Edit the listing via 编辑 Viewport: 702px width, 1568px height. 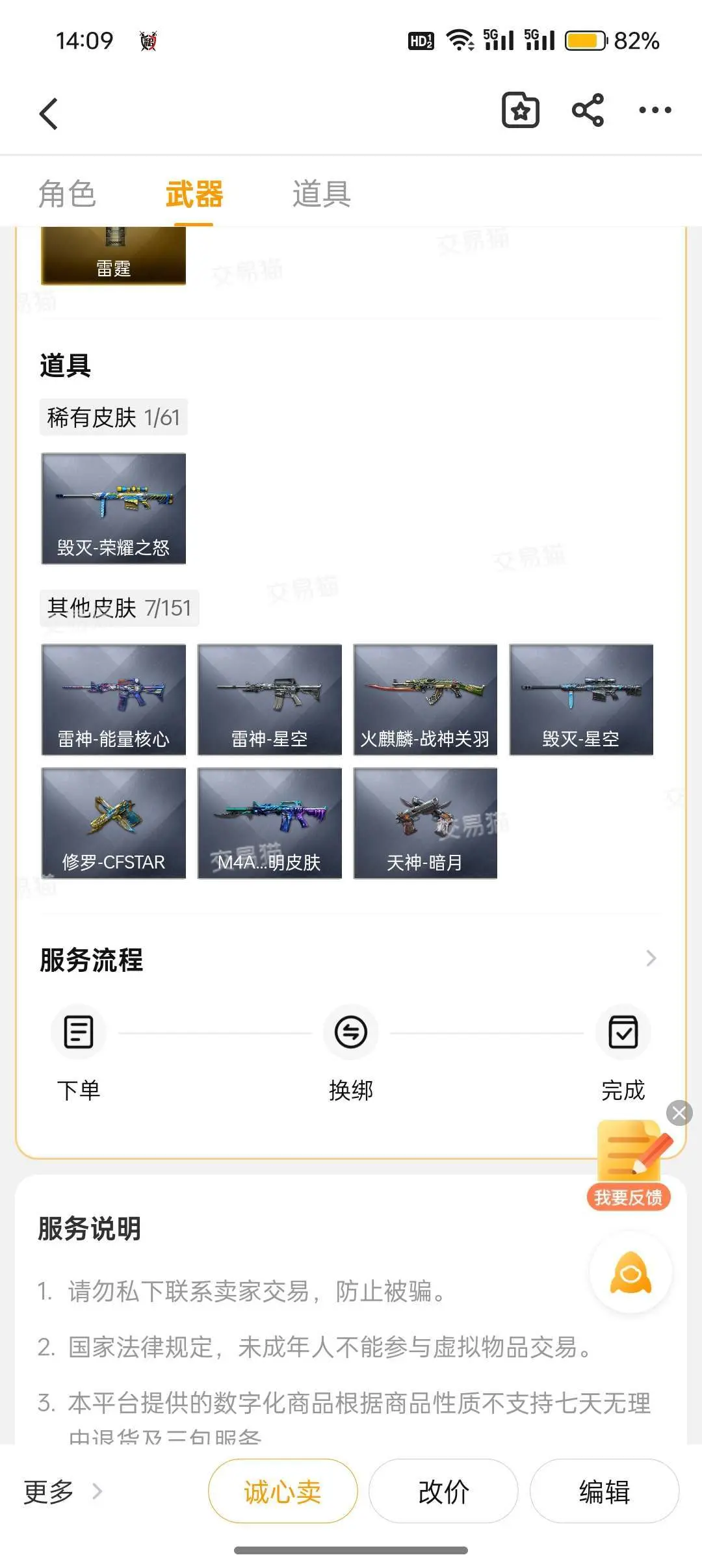pos(604,1491)
